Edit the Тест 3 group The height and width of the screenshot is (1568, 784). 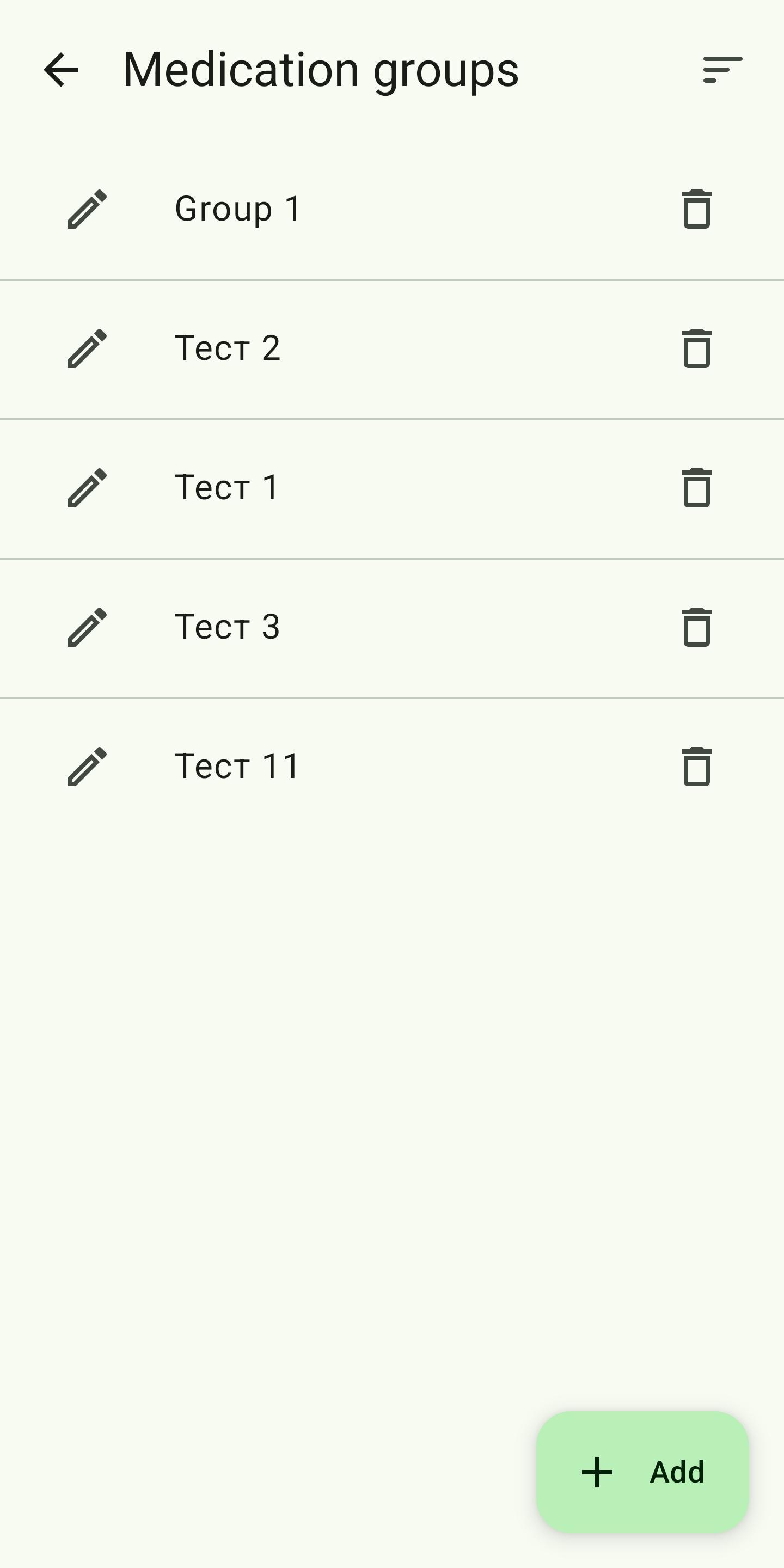click(87, 627)
